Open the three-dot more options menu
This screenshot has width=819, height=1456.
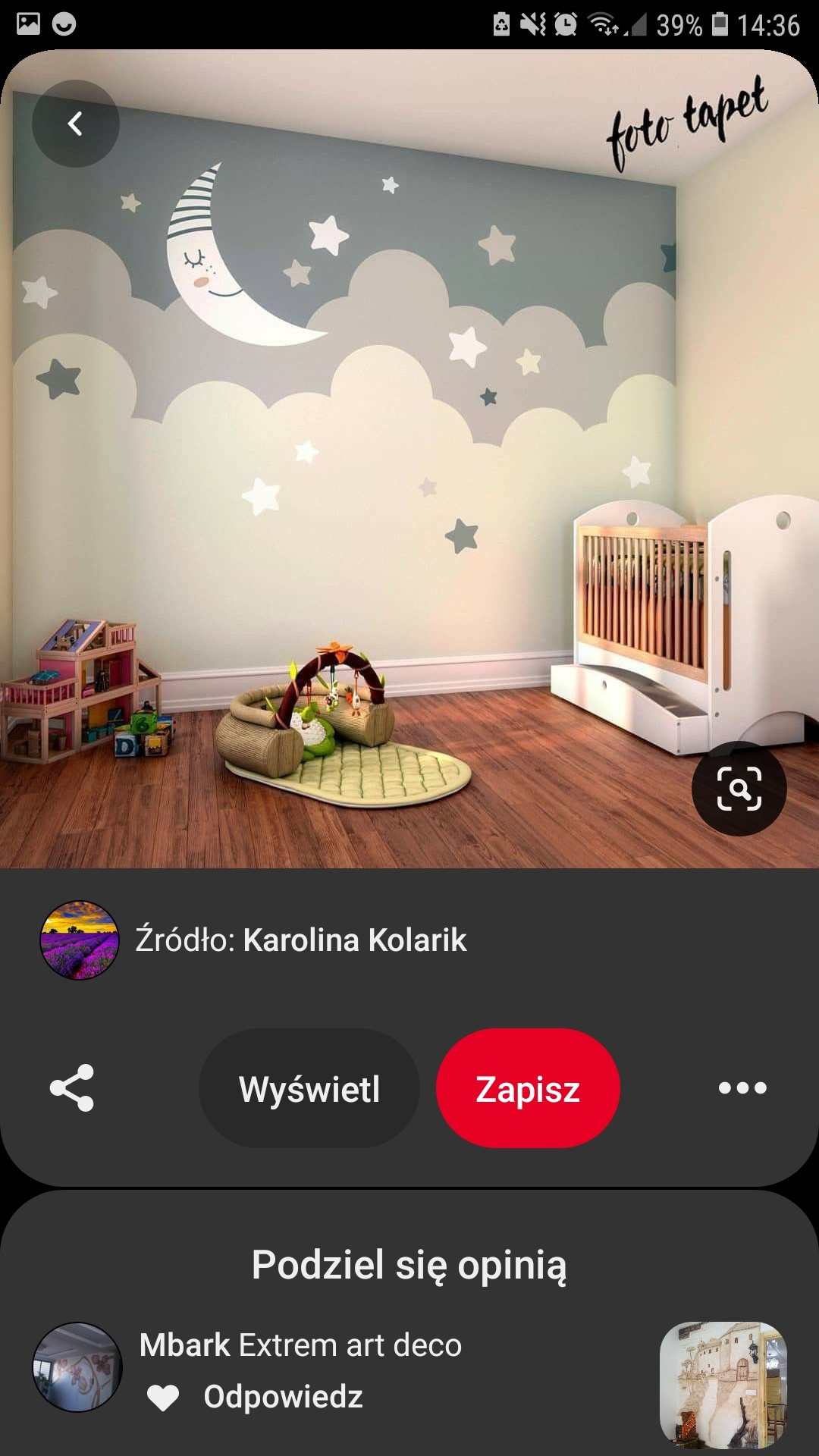(742, 1088)
